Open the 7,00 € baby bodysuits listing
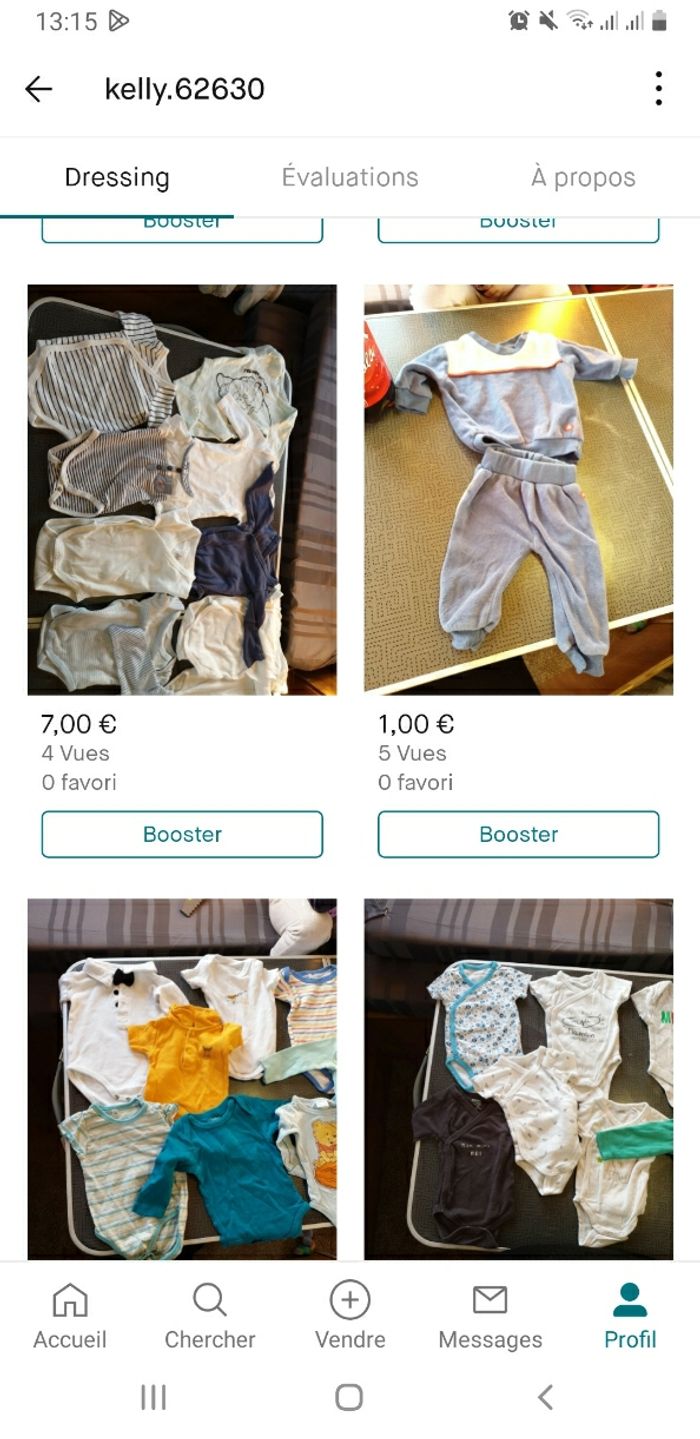Viewport: 700px width, 1439px height. pyautogui.click(x=182, y=490)
